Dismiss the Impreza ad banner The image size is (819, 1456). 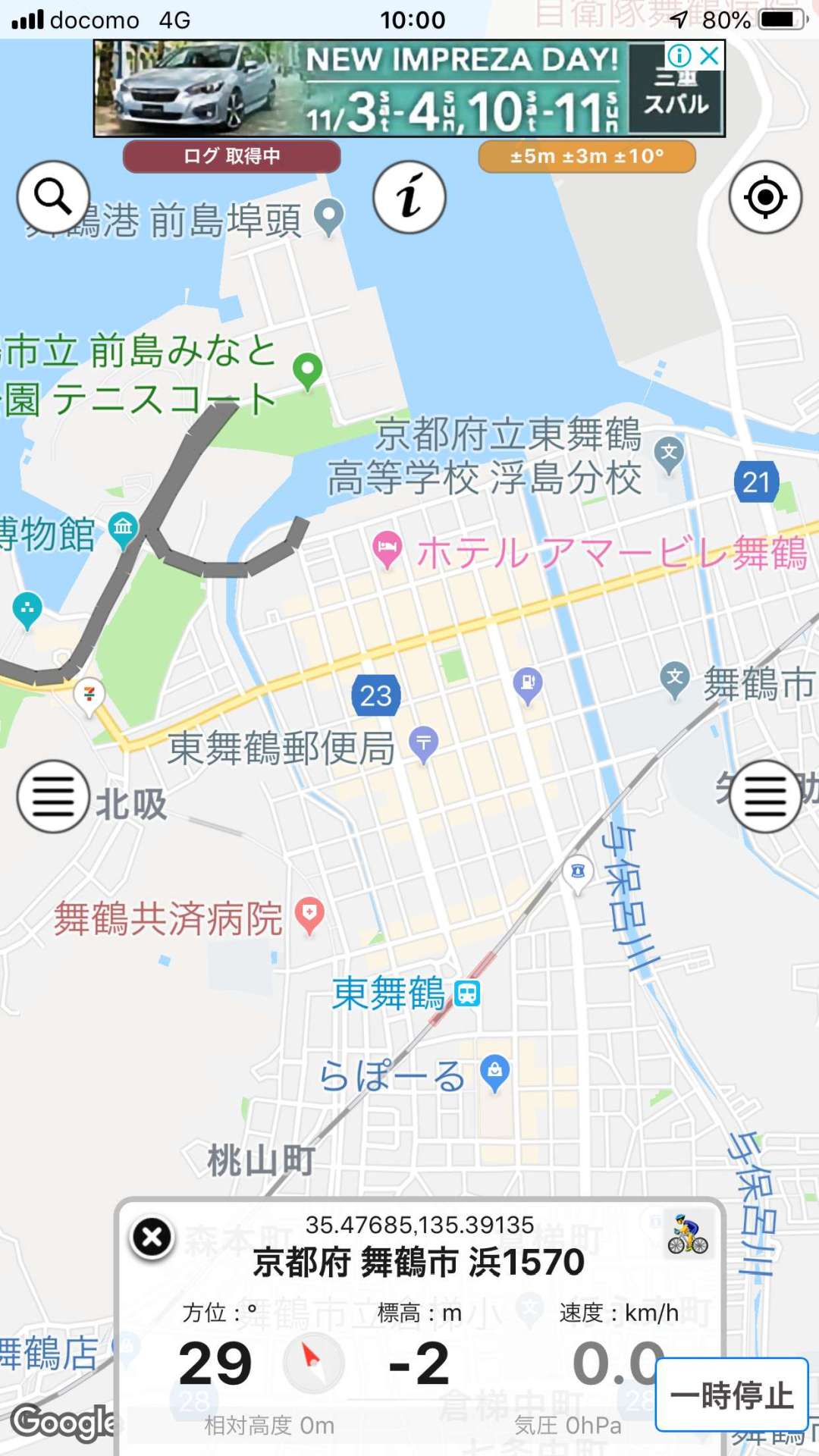coord(710,55)
